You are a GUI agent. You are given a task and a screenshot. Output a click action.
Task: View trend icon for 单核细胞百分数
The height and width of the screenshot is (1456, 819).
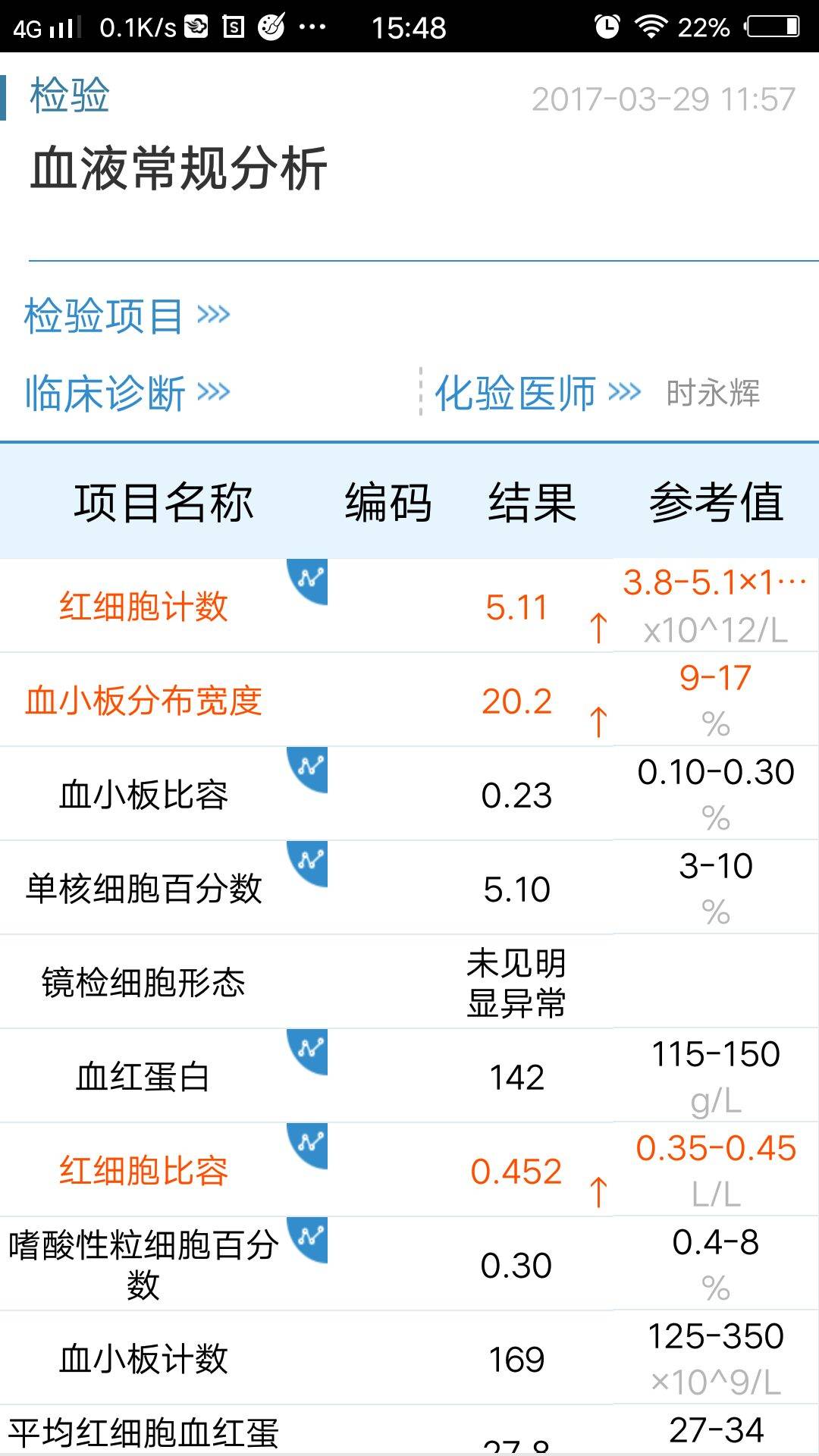point(310,860)
